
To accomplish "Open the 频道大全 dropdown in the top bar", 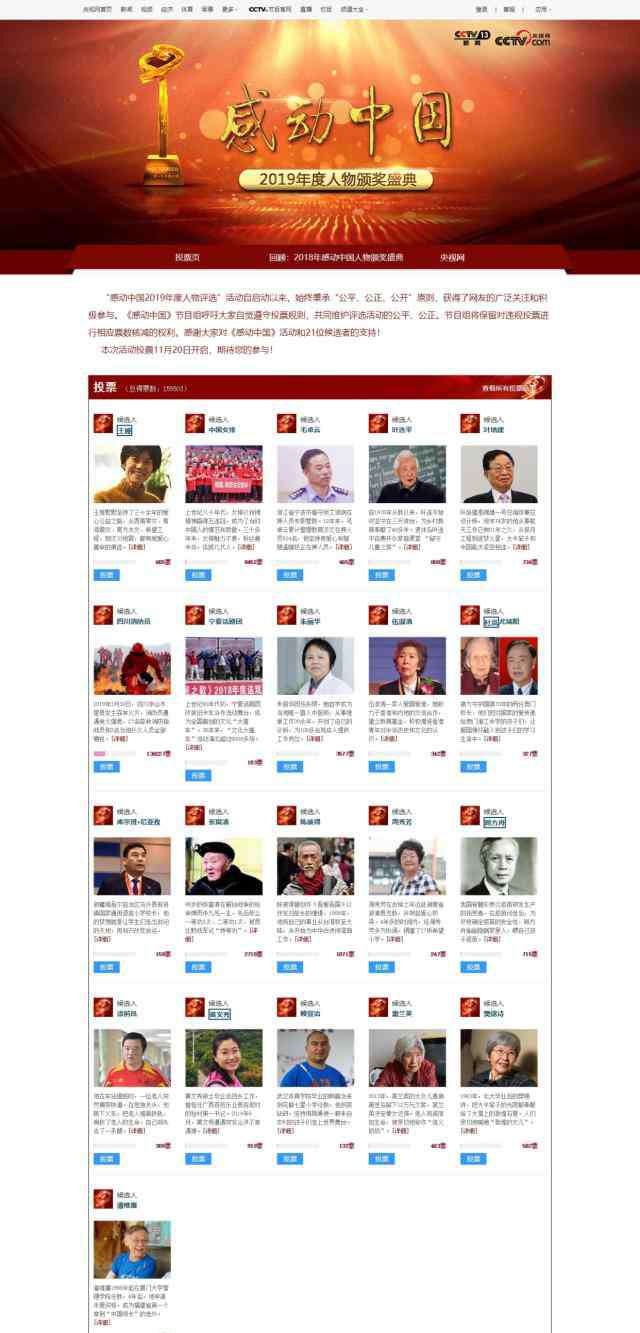I will pyautogui.click(x=353, y=9).
